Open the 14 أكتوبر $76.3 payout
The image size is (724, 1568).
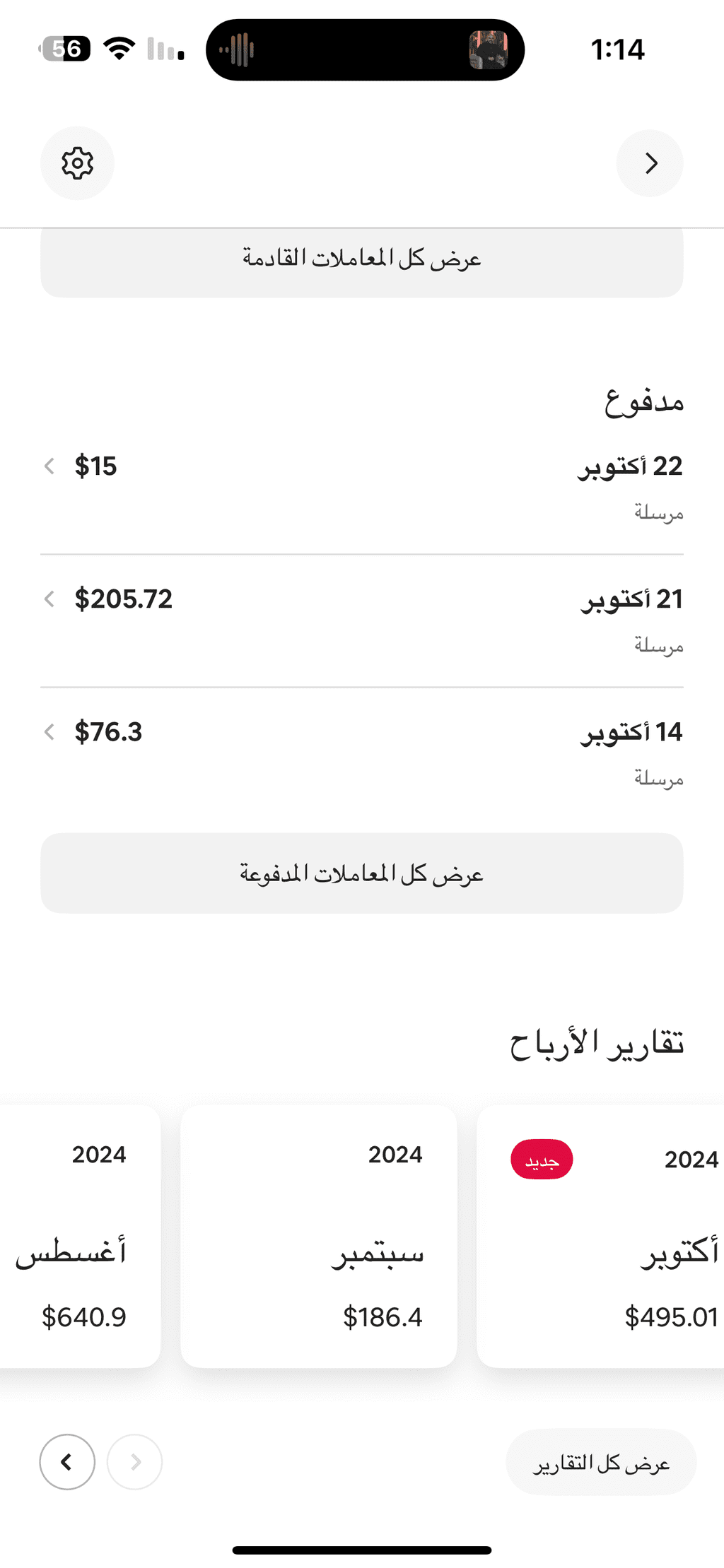[x=361, y=753]
